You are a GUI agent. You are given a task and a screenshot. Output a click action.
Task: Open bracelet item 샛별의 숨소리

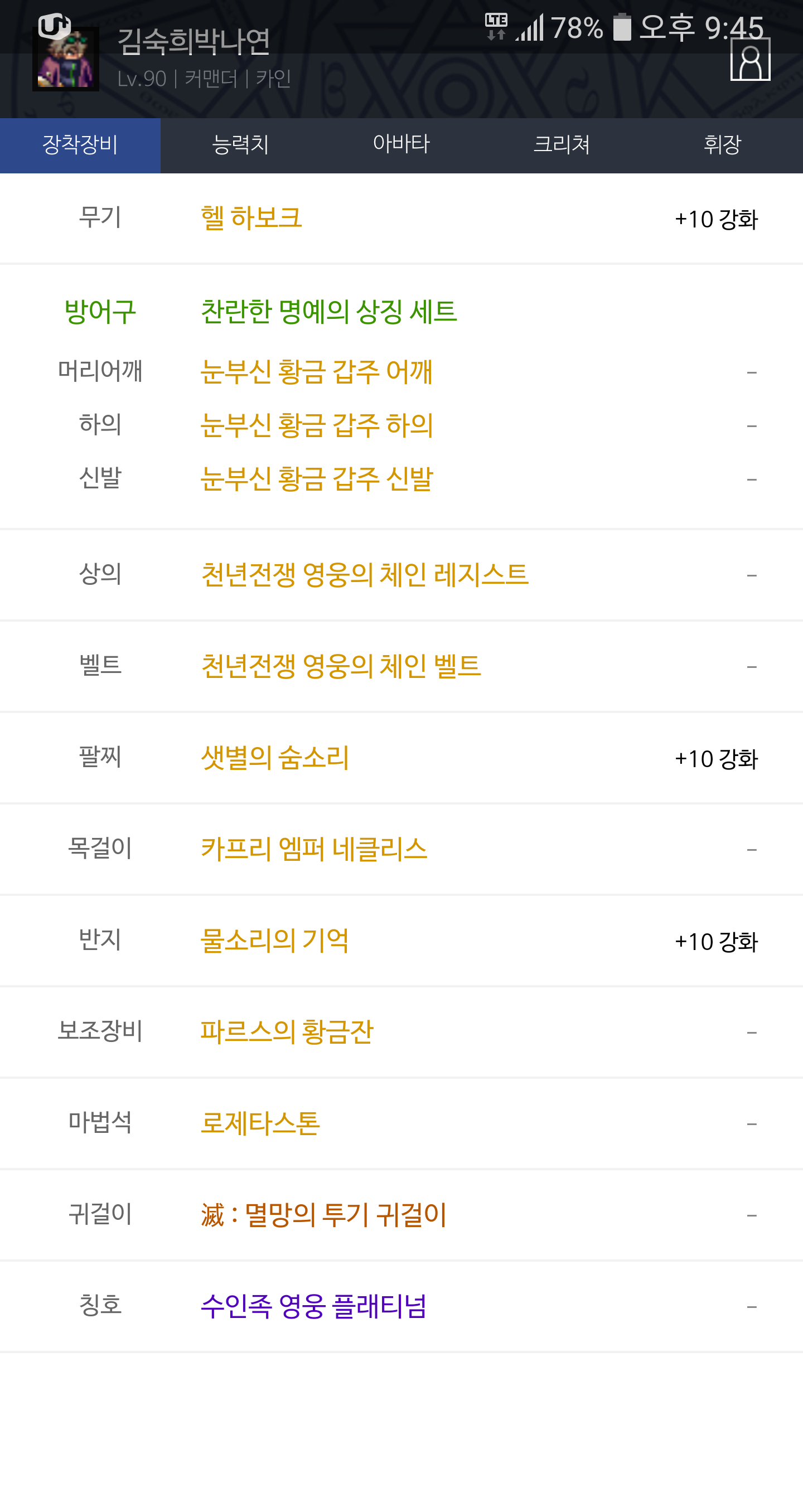[275, 757]
